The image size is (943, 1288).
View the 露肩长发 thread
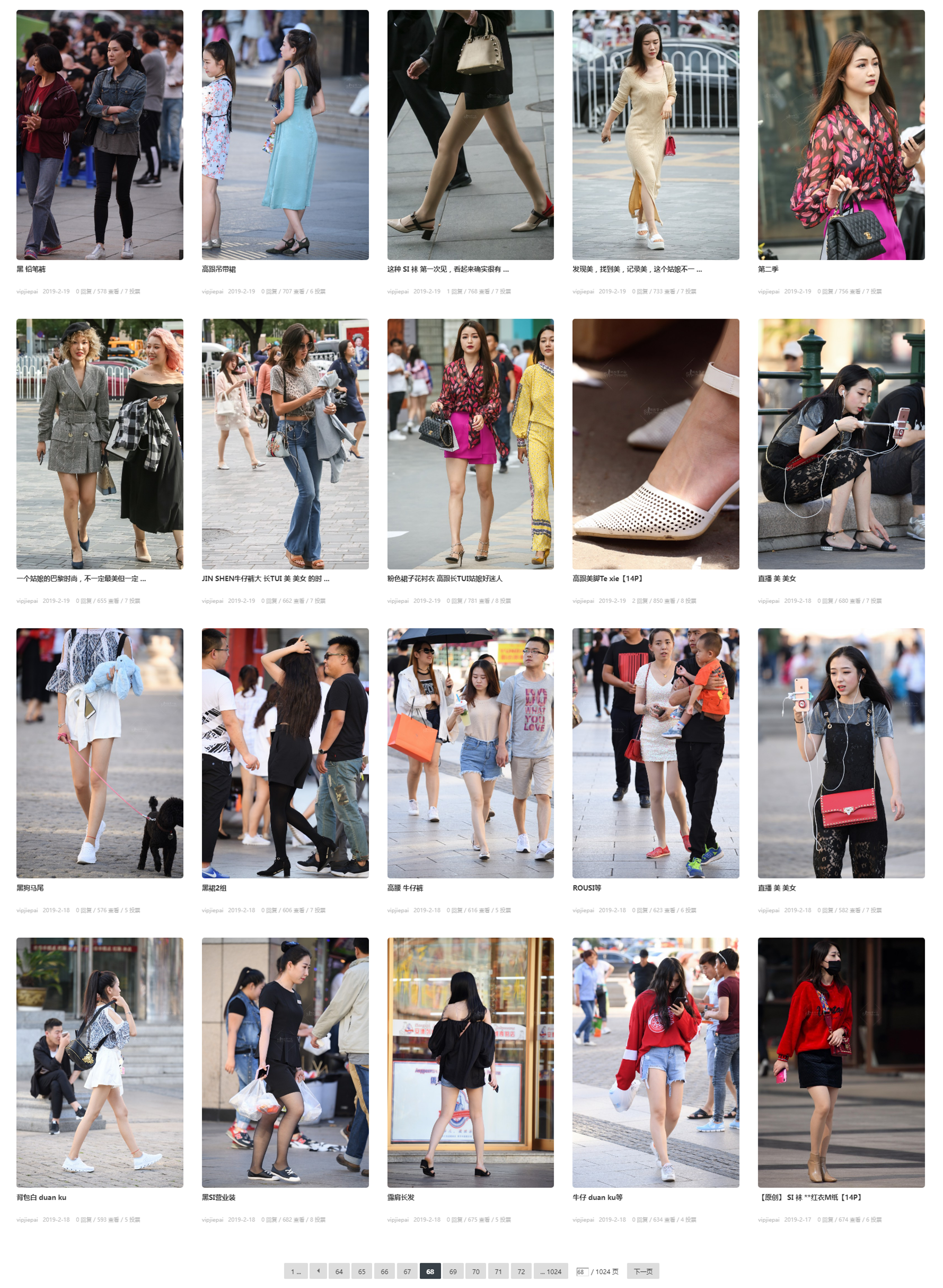pyautogui.click(x=401, y=1197)
